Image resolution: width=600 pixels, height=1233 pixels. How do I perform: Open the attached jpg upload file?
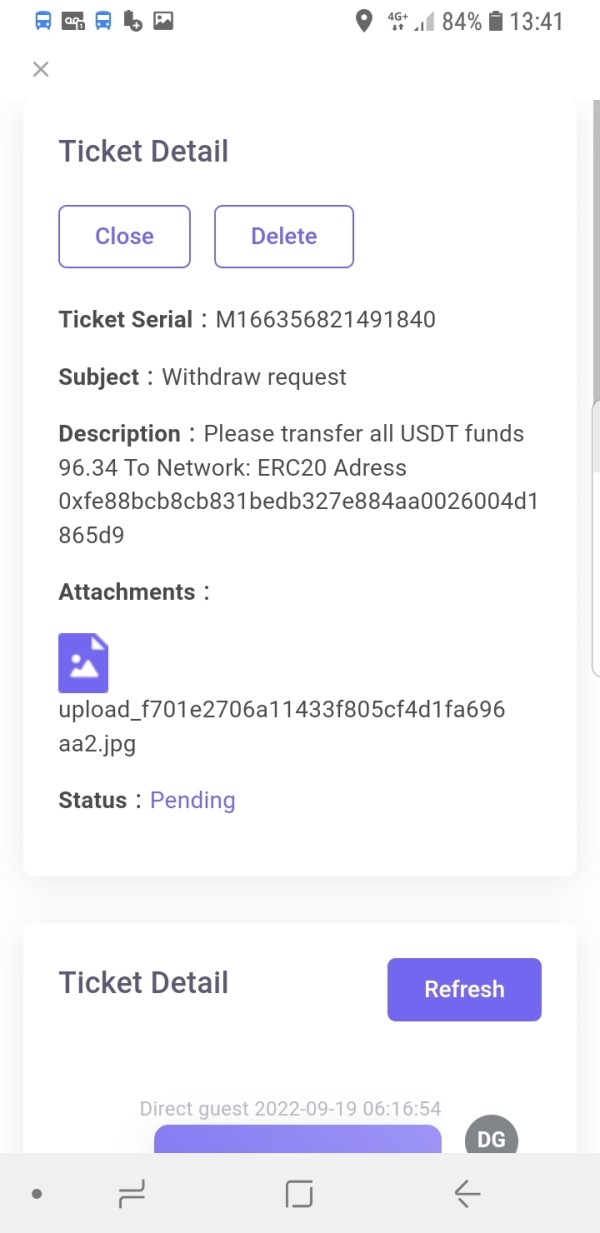pyautogui.click(x=83, y=663)
